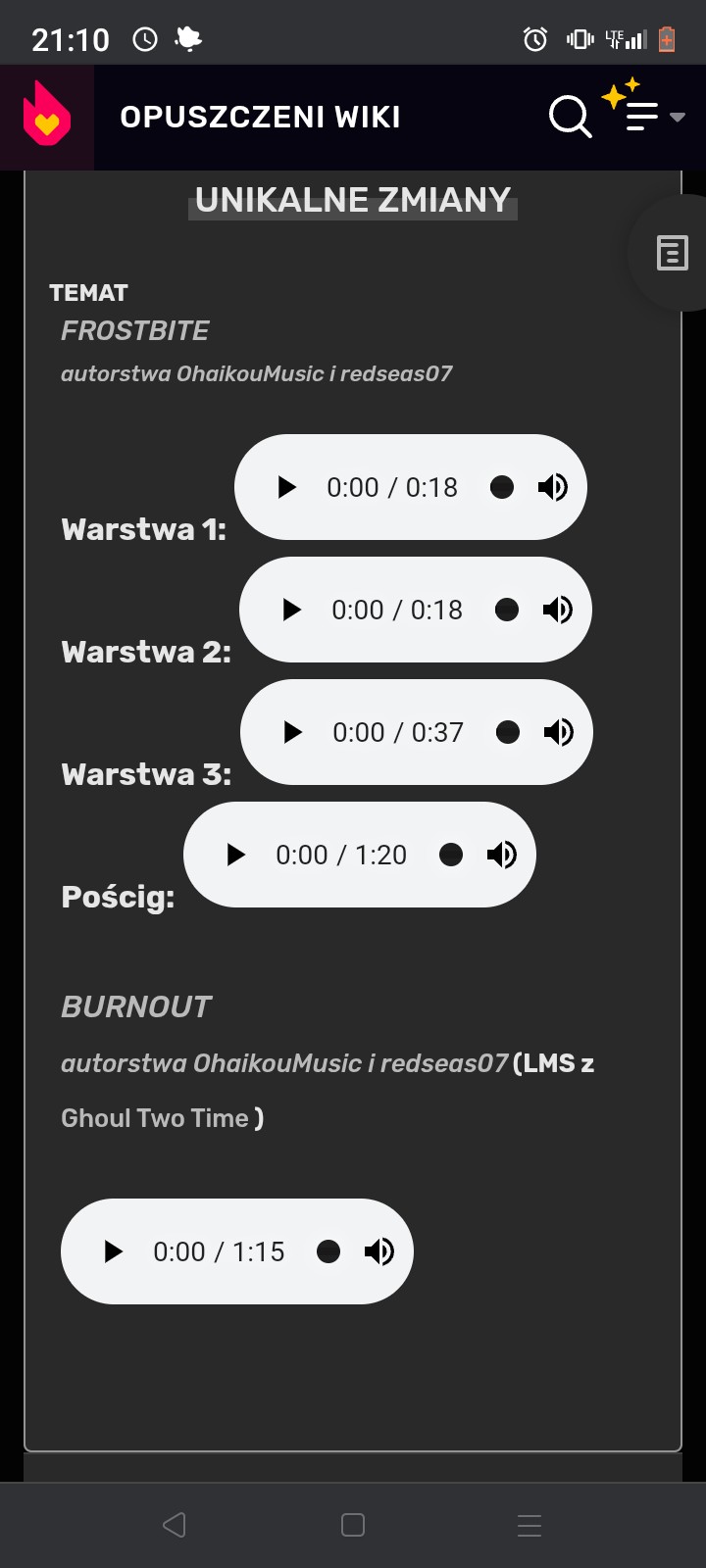
Task: Mute the Warstwa 3 audio
Action: click(559, 732)
